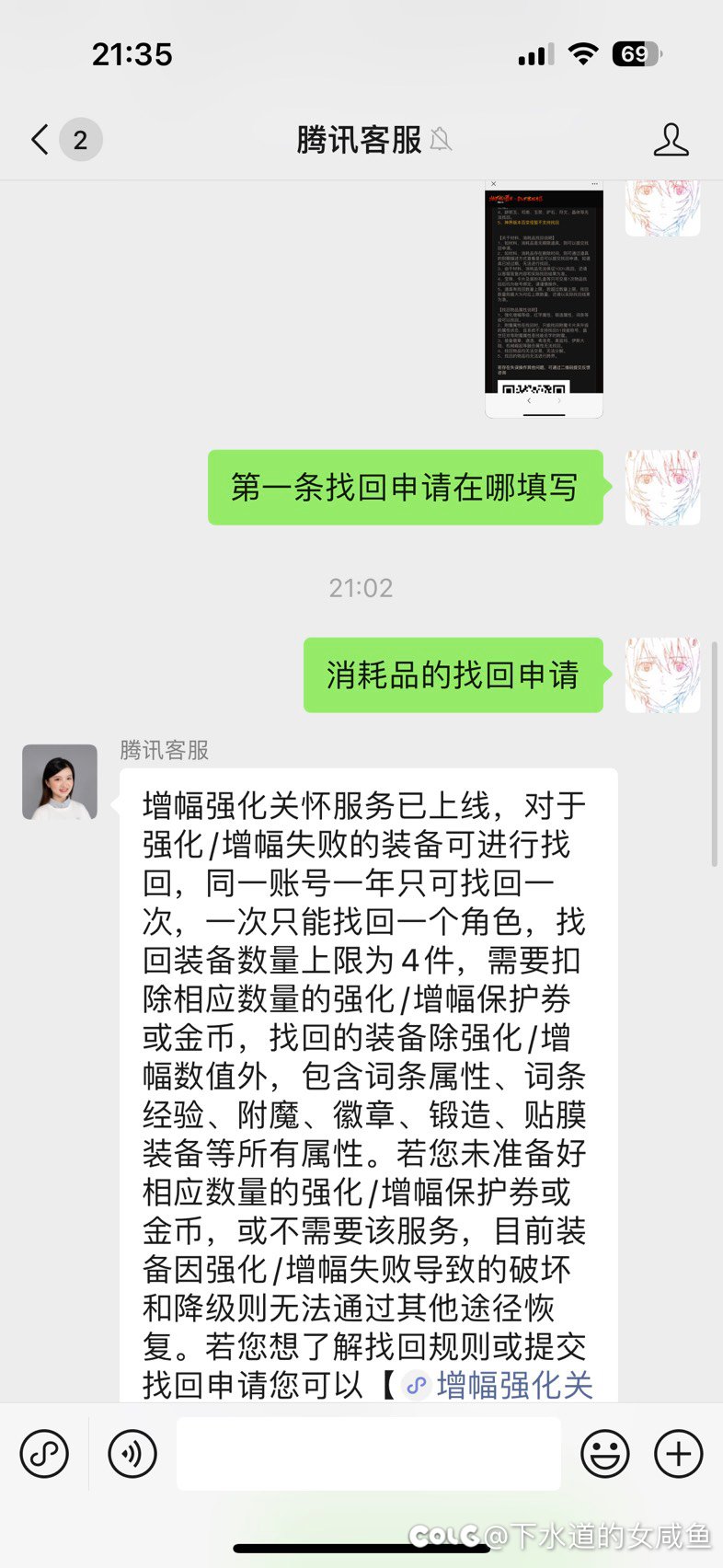Open the plus attachment menu
This screenshot has height=1568, width=723.
coord(679,1454)
